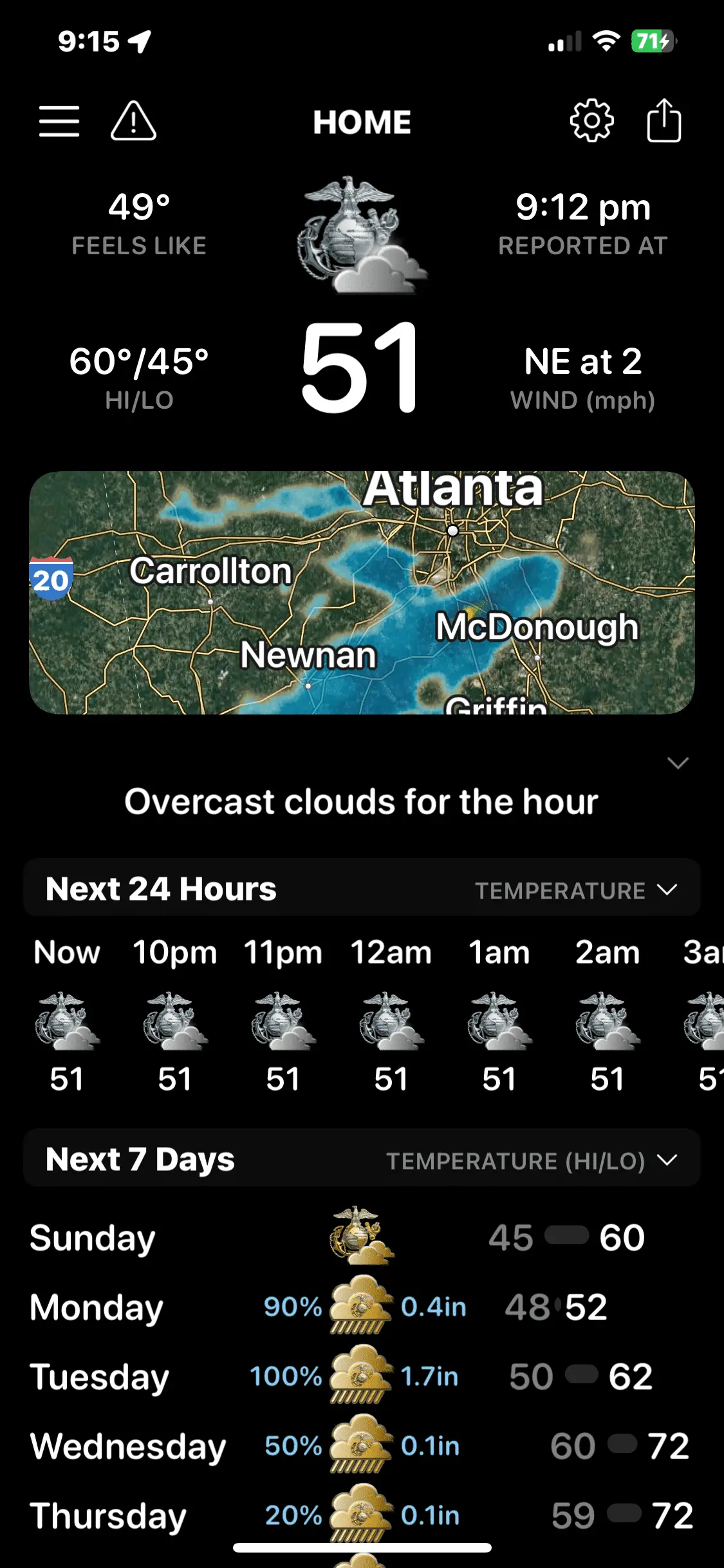Open settings gear
Viewport: 724px width, 1568px height.
591,121
